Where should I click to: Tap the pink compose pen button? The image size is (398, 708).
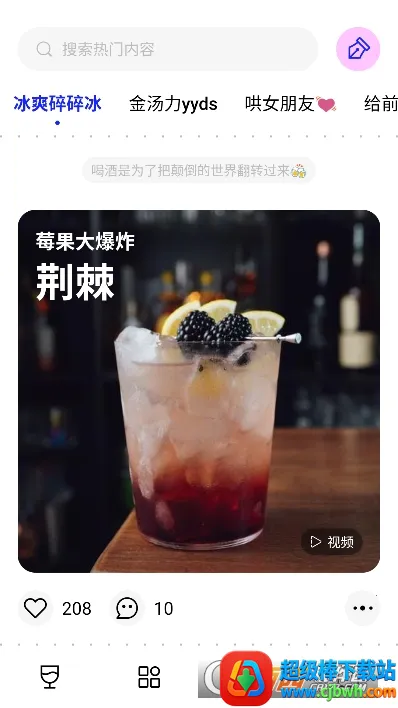pos(358,49)
